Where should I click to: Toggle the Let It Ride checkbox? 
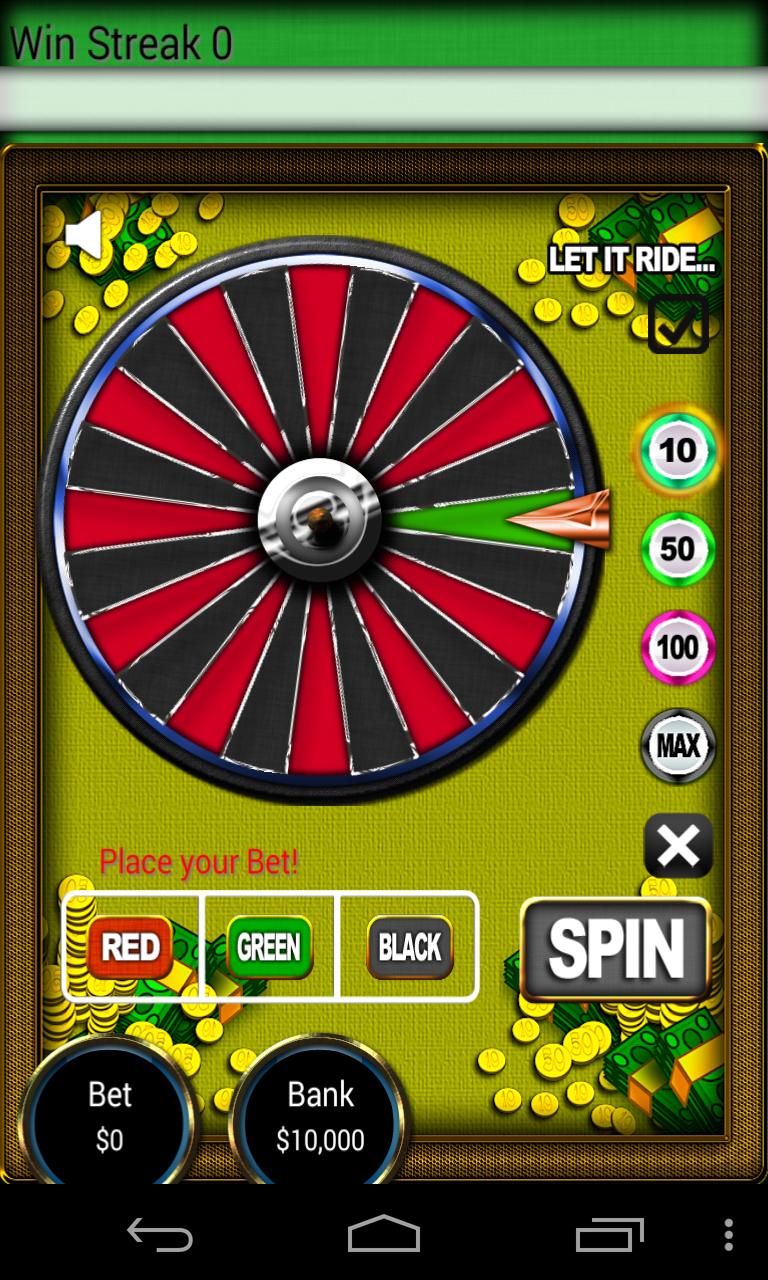[x=678, y=324]
